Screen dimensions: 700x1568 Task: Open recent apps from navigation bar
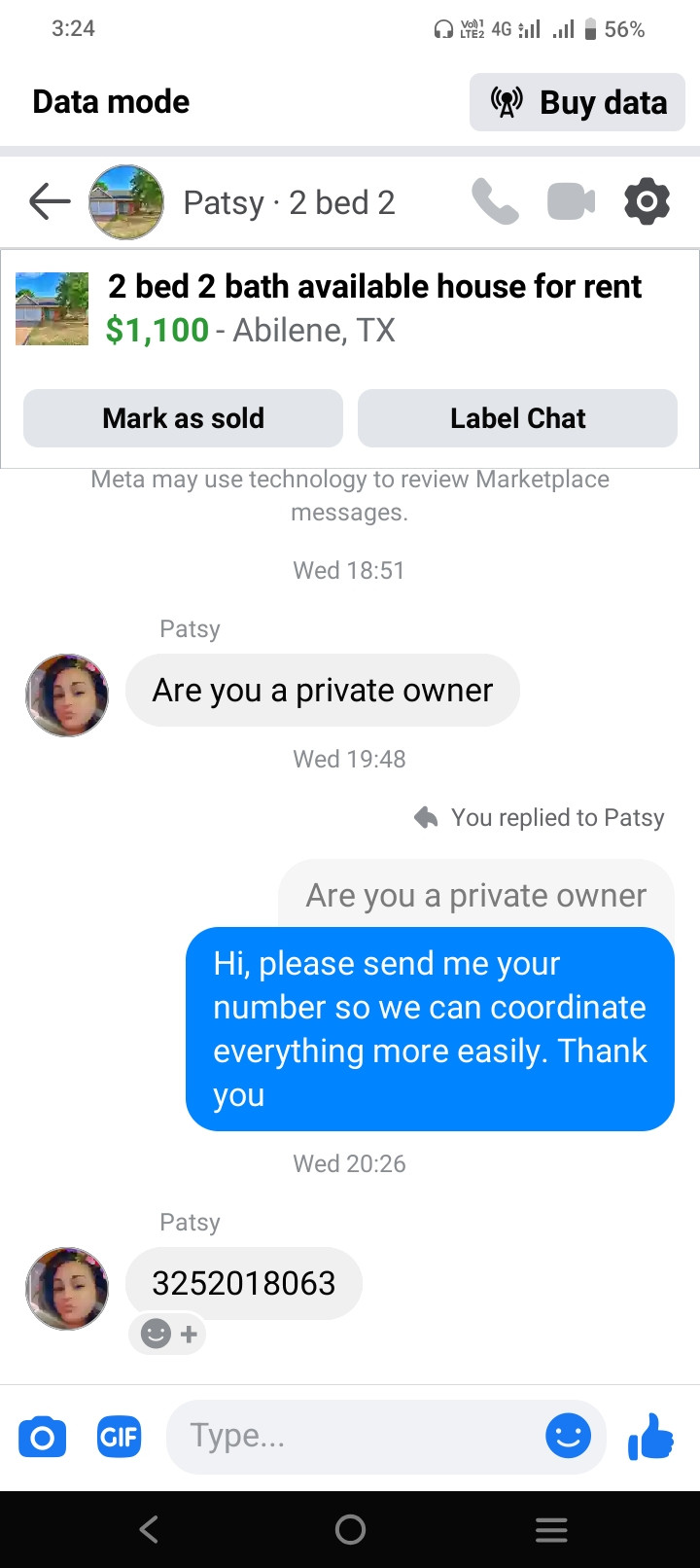click(x=551, y=1529)
